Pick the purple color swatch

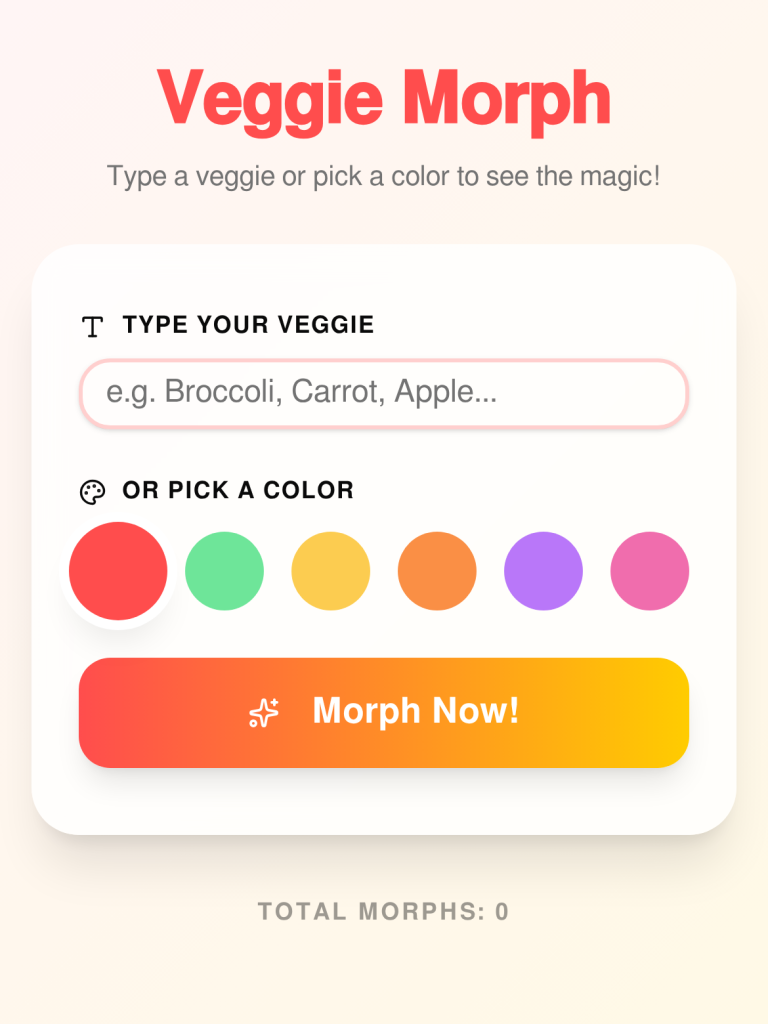pos(543,571)
